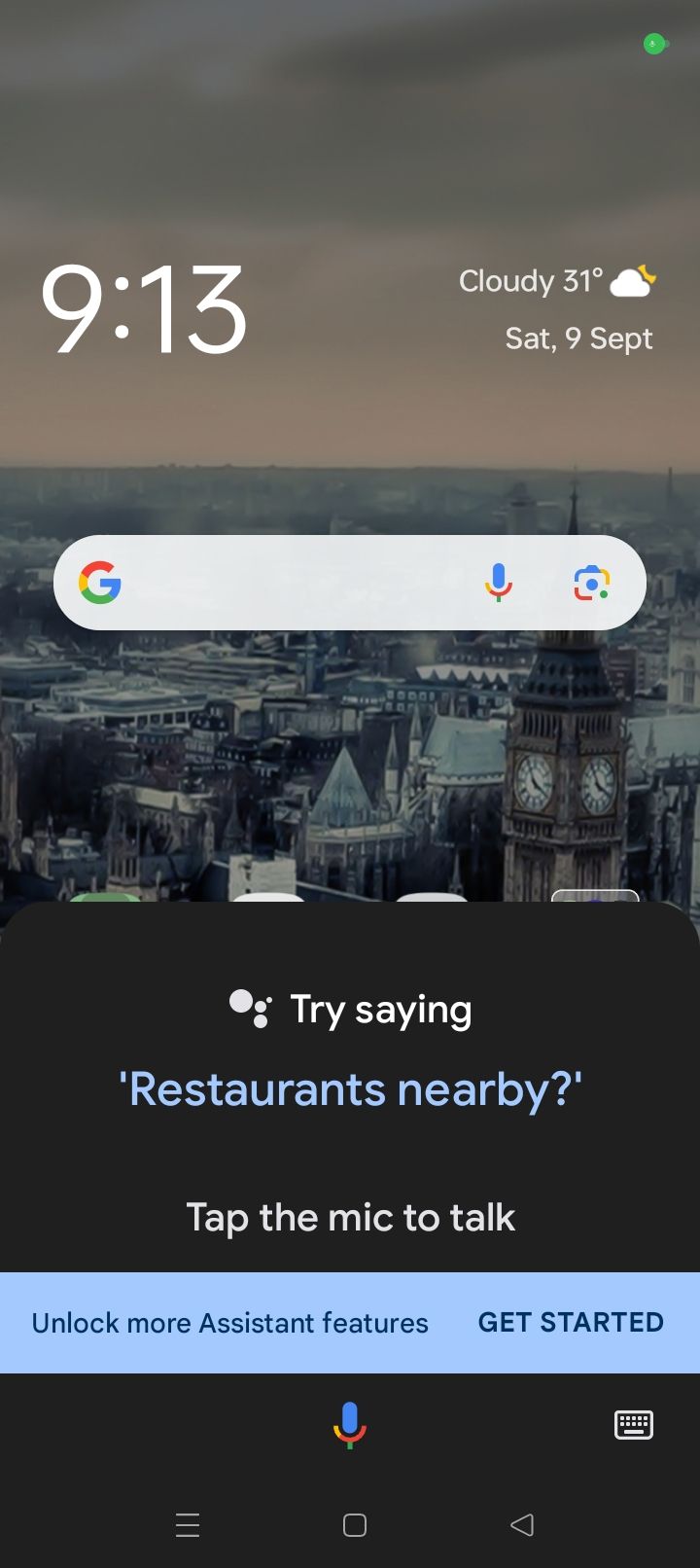Open the keyboard input for Assistant

(x=632, y=1423)
